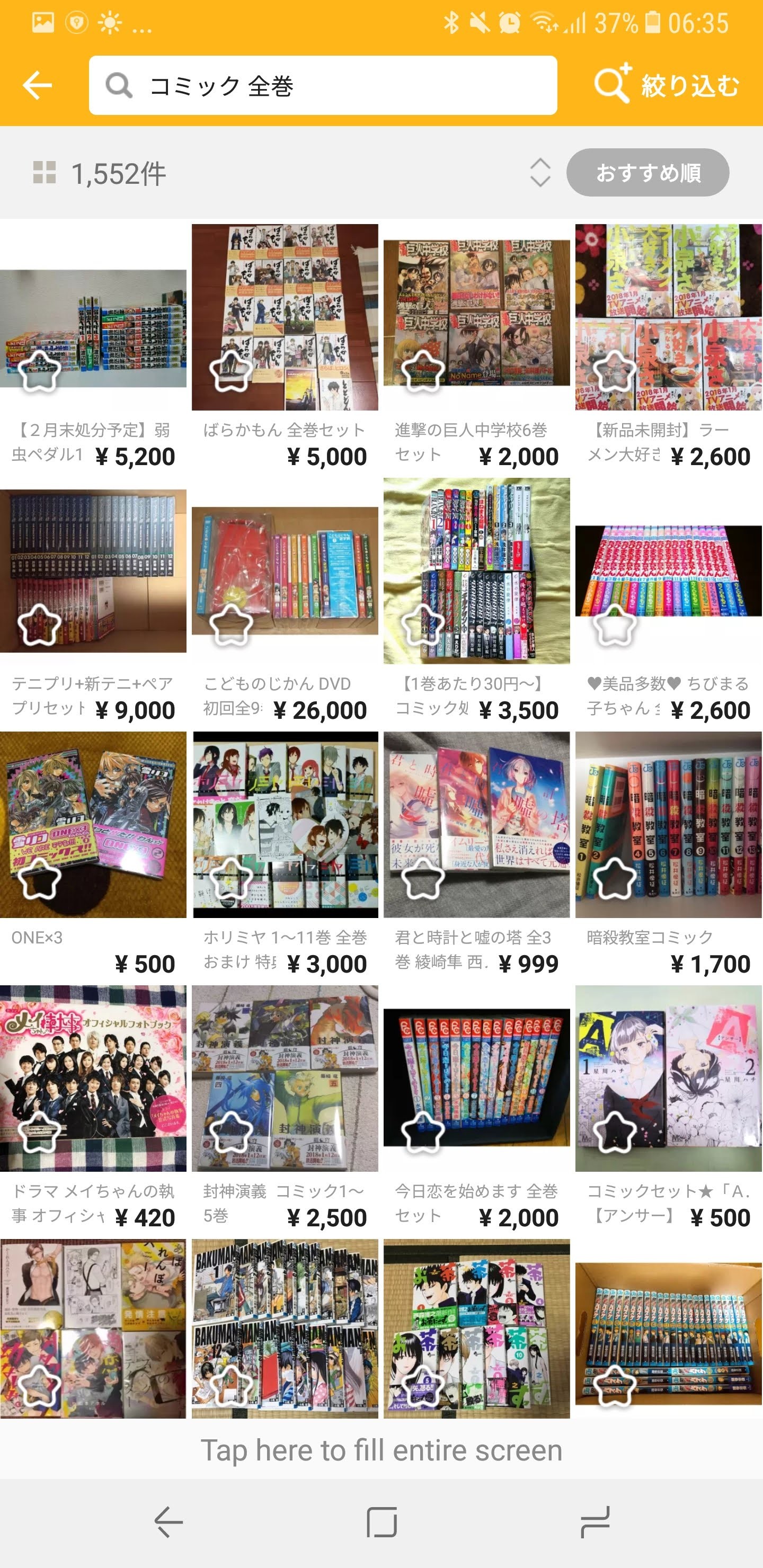Open the ラーメン大好き listing at ¥2,600
This screenshot has height=1568, width=763.
coord(668,317)
